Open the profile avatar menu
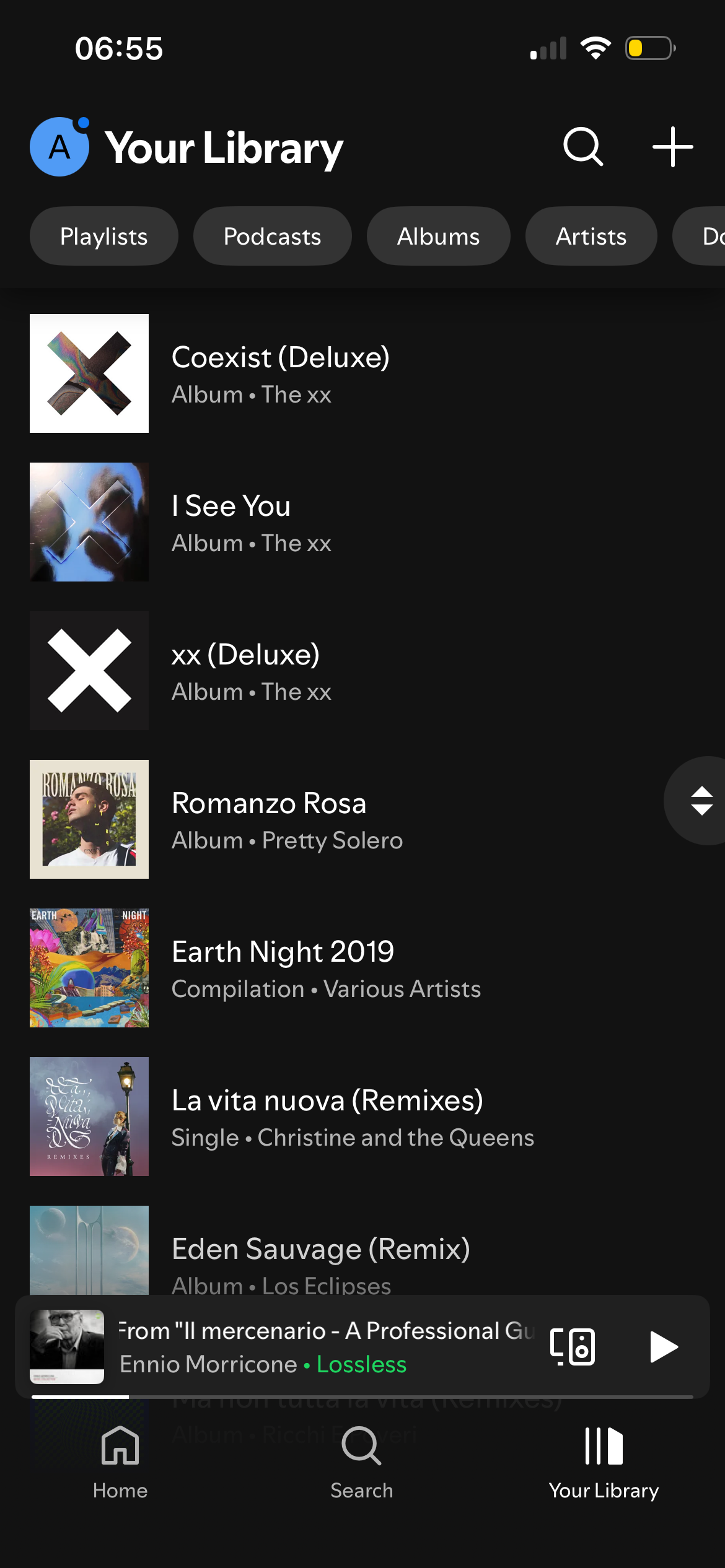 point(59,147)
